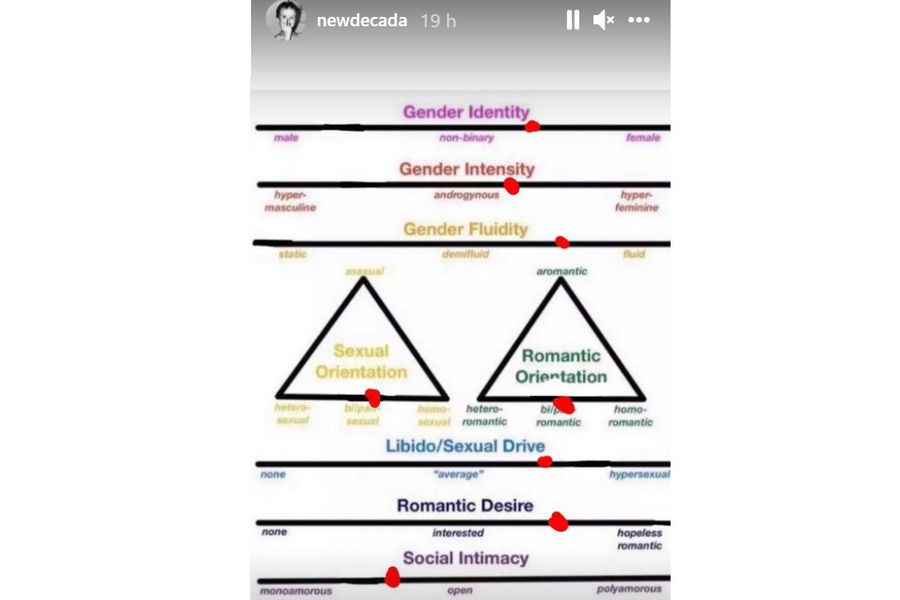Open the three-dot overflow menu
The image size is (900, 600).
tap(639, 20)
